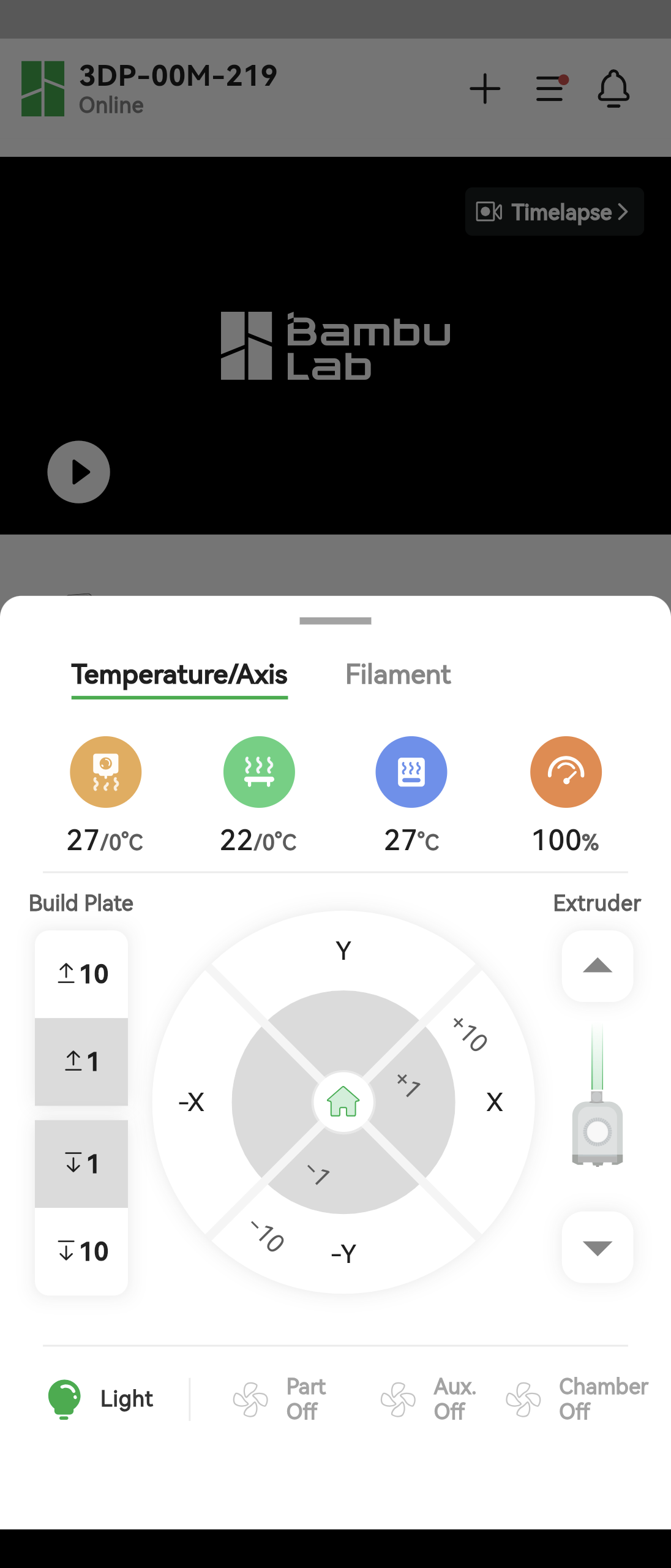The width and height of the screenshot is (671, 1568).
Task: Tap the plus icon to add a printer
Action: pos(485,89)
